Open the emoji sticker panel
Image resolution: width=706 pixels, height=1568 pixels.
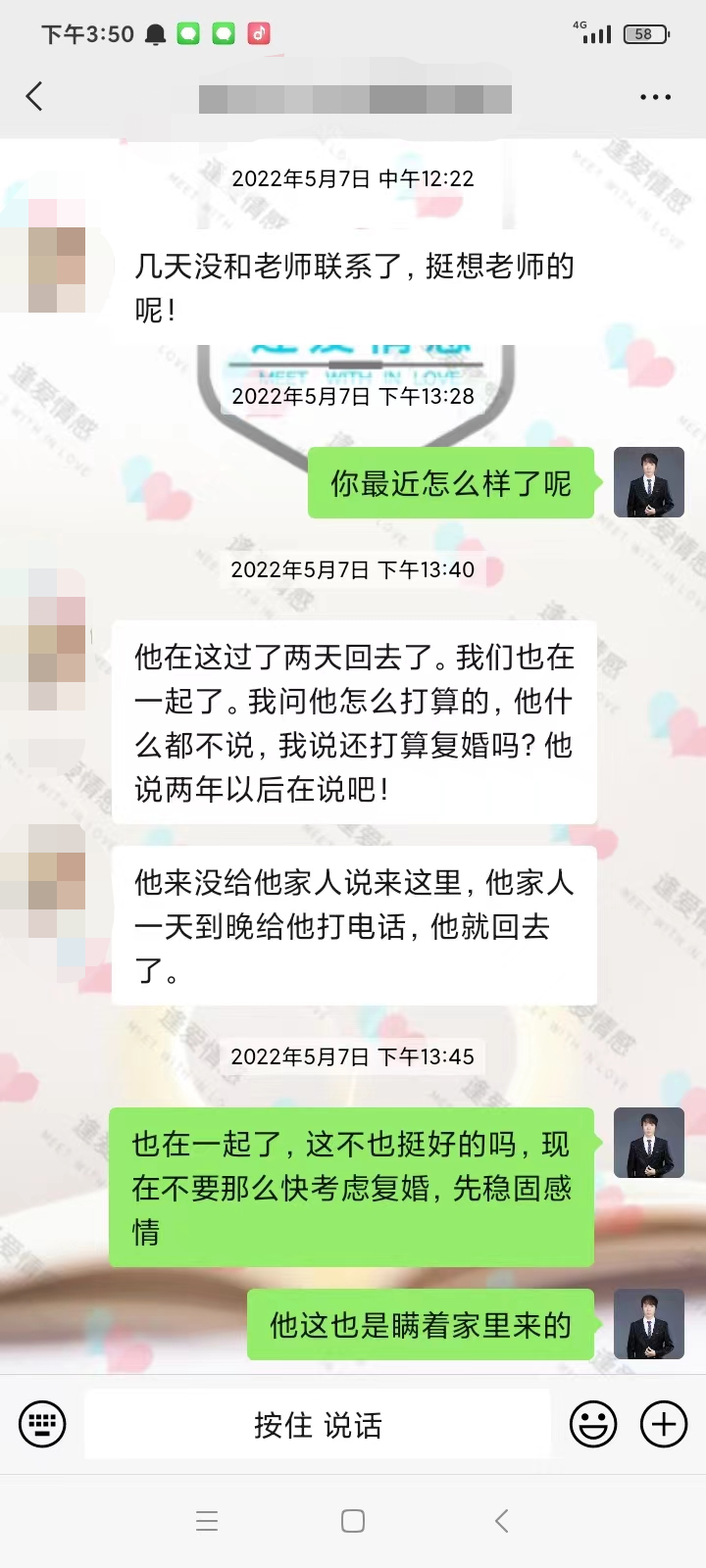click(593, 1424)
